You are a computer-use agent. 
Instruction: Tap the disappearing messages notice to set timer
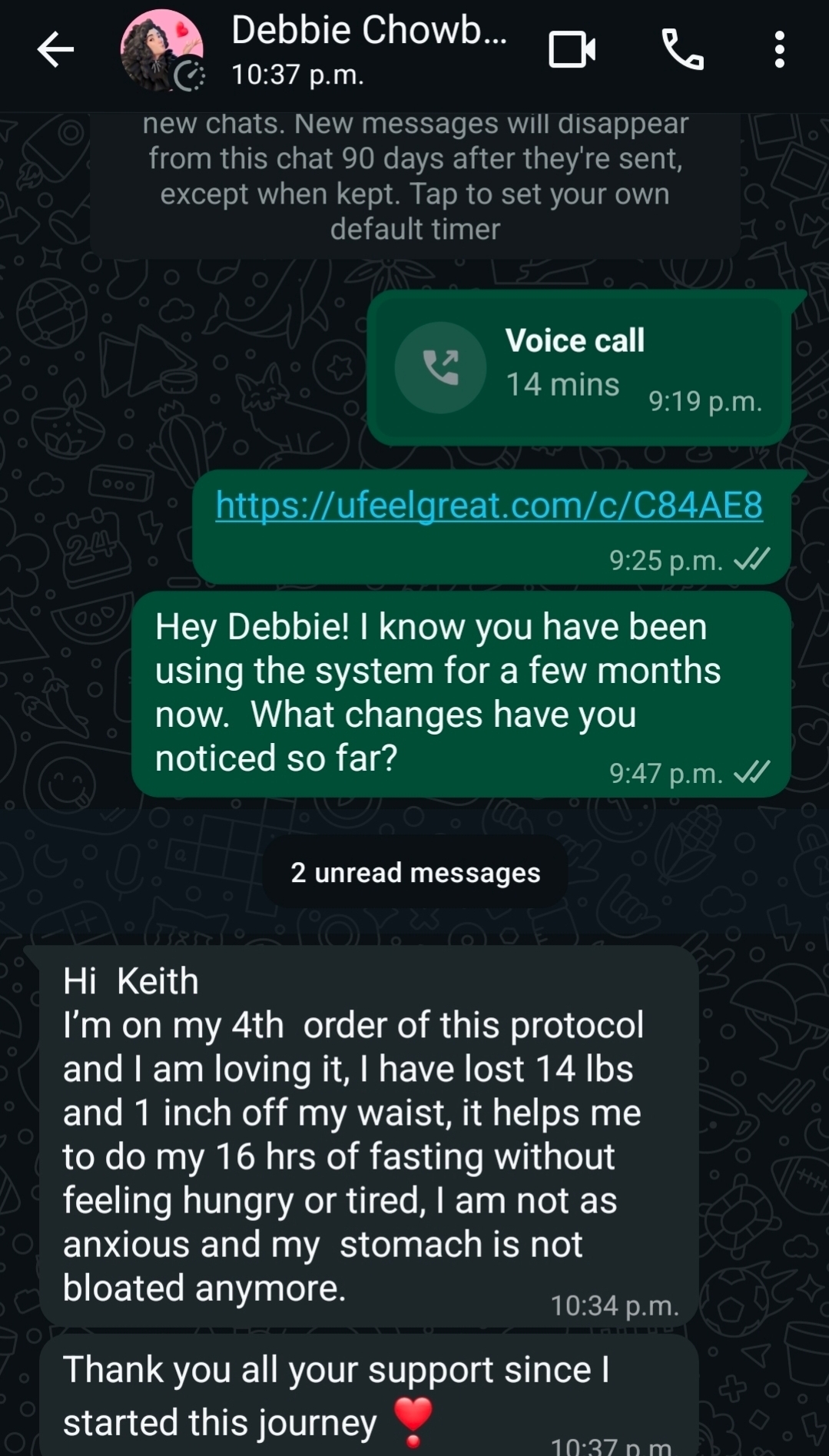point(415,177)
